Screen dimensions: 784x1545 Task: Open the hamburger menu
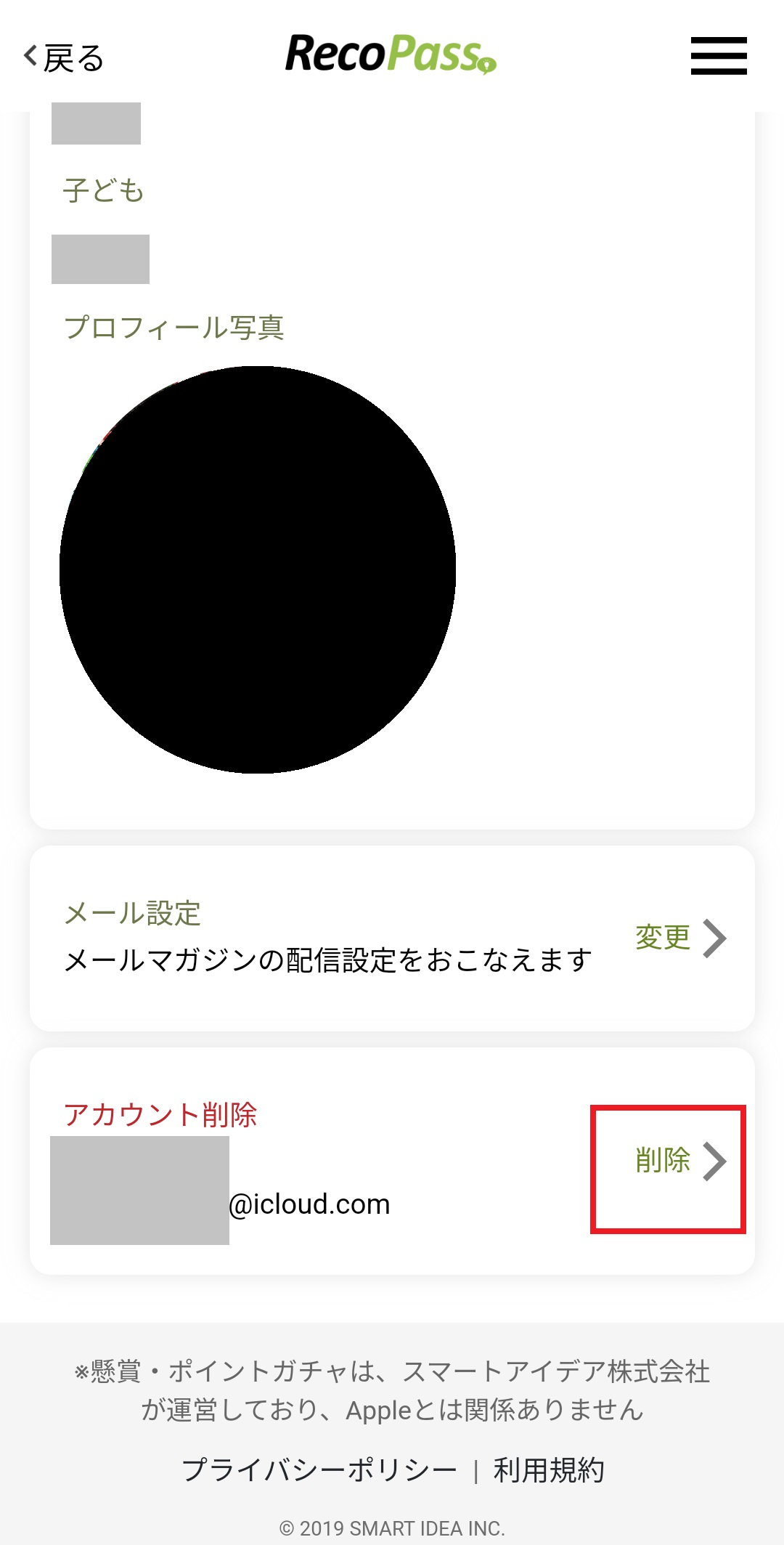pyautogui.click(x=718, y=56)
